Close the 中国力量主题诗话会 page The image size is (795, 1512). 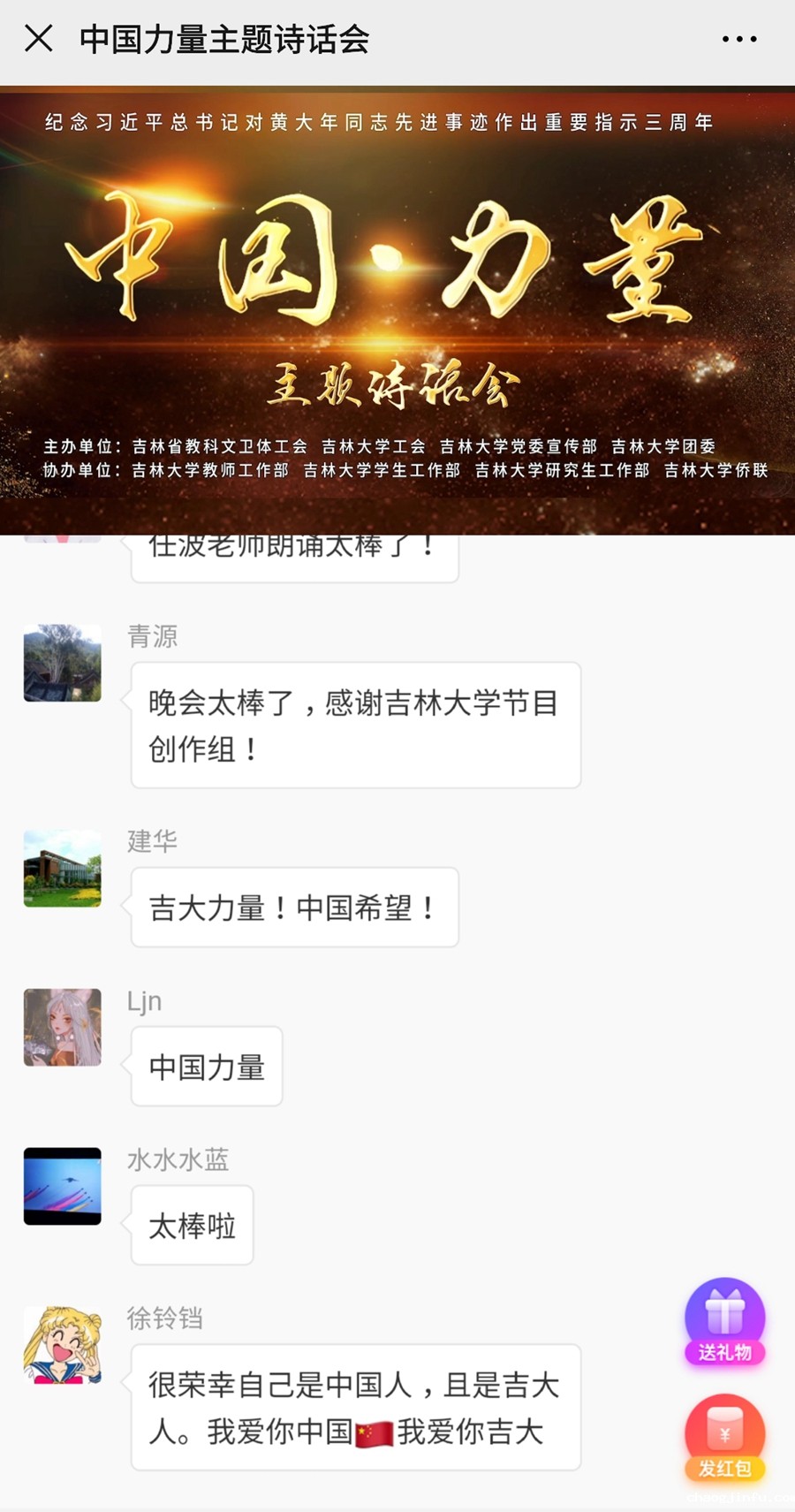coord(39,39)
